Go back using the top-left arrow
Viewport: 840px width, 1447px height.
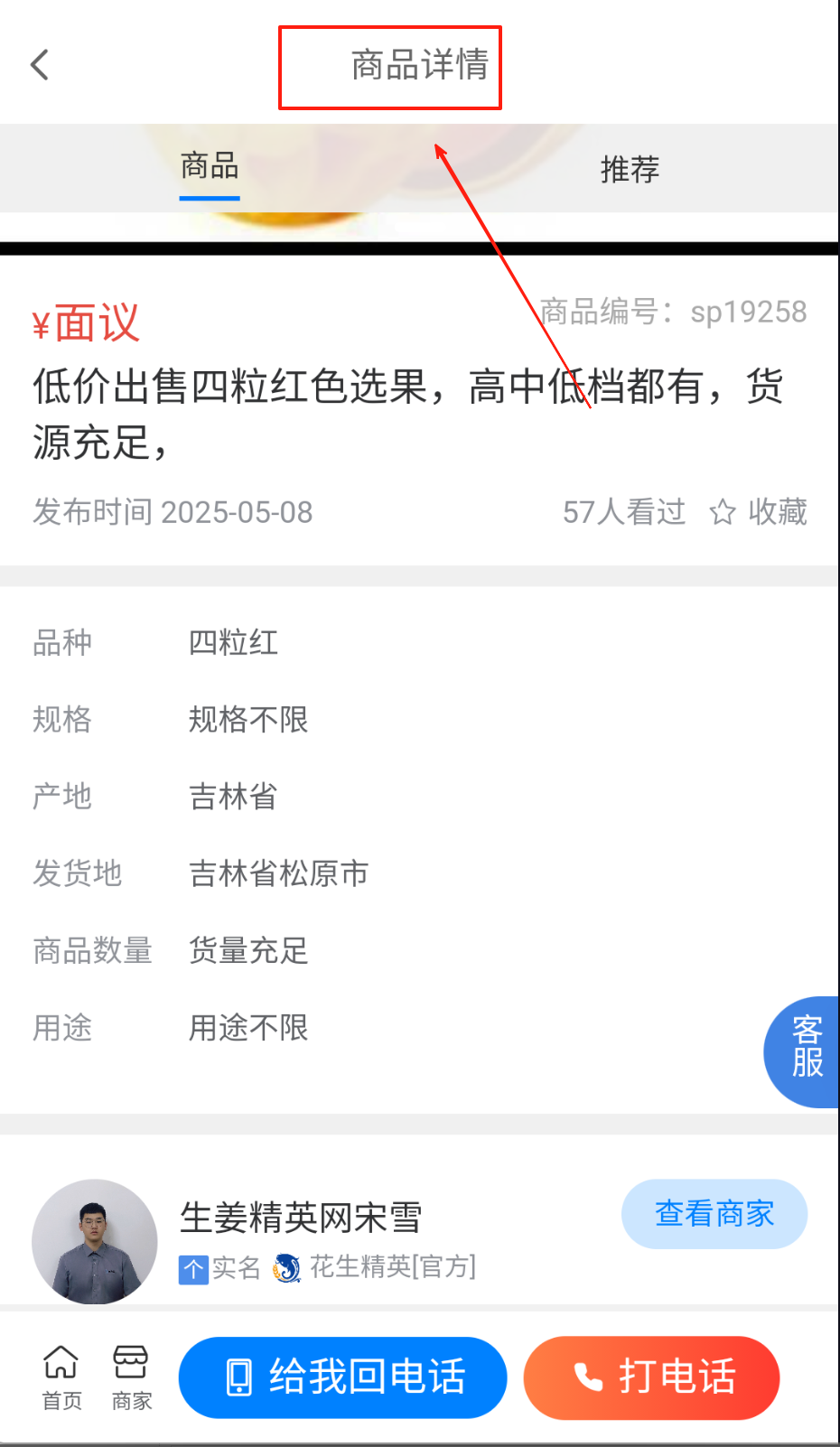tap(40, 65)
